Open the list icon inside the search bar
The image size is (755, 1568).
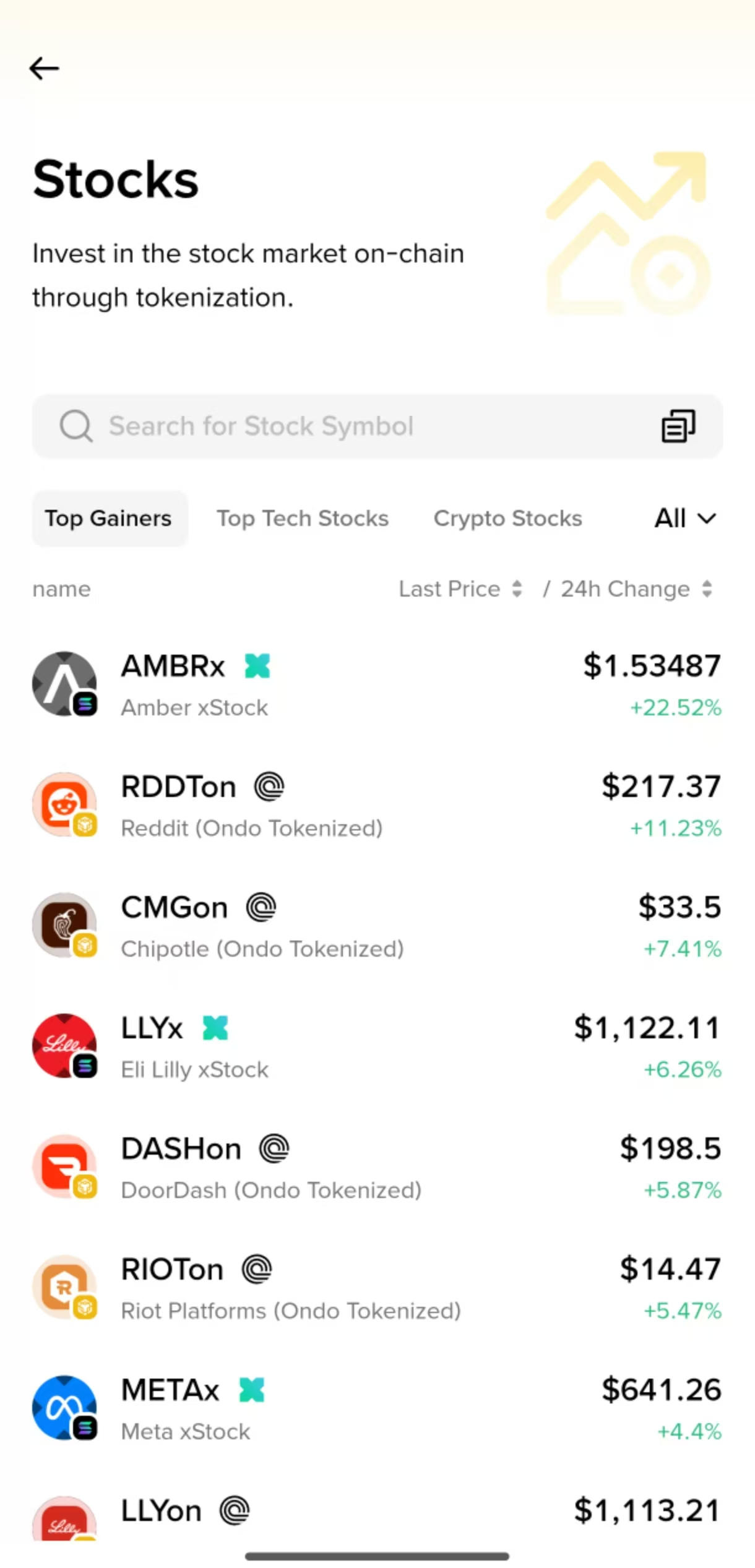[x=678, y=426]
